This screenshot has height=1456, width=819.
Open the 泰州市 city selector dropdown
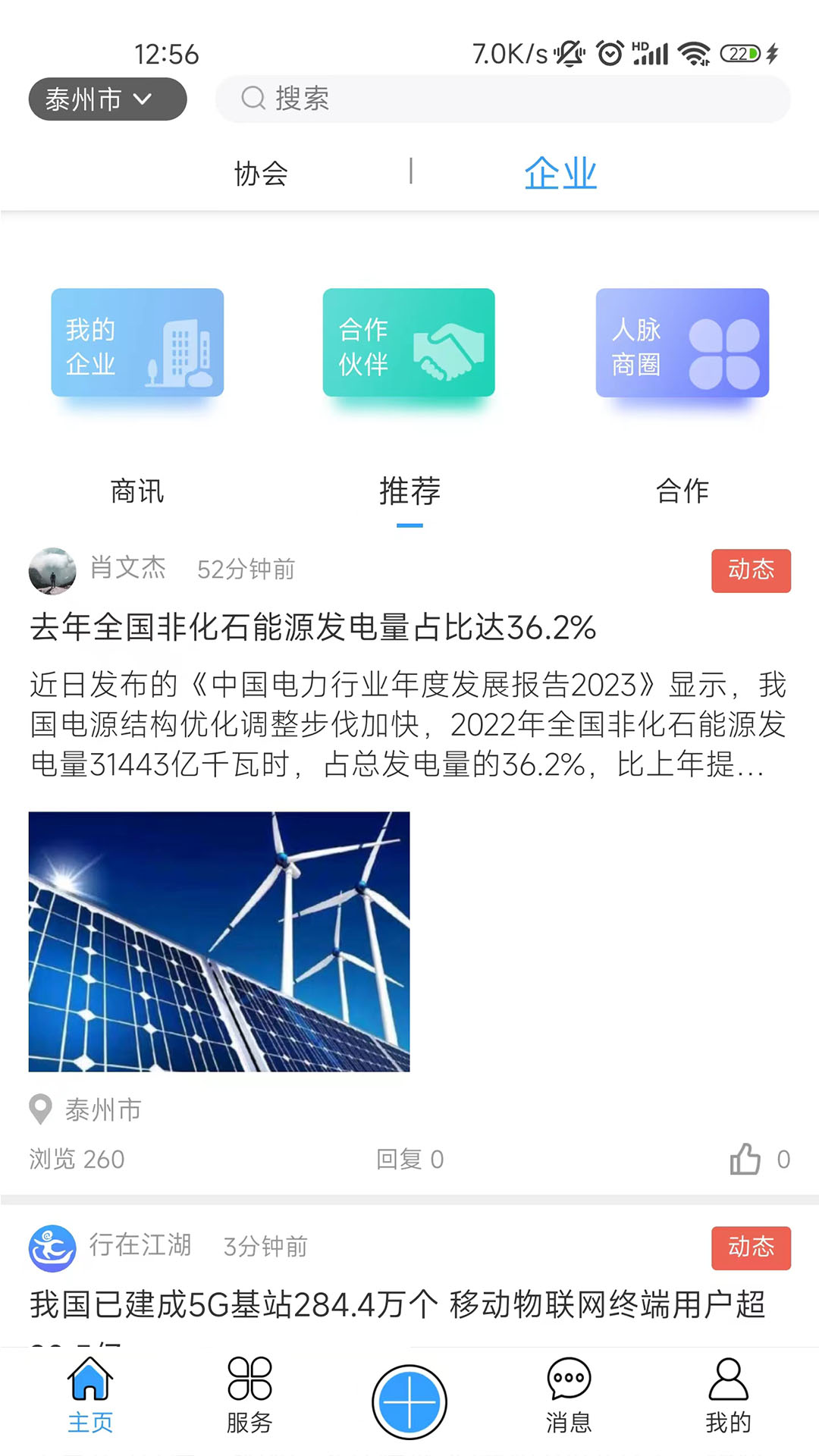106,98
